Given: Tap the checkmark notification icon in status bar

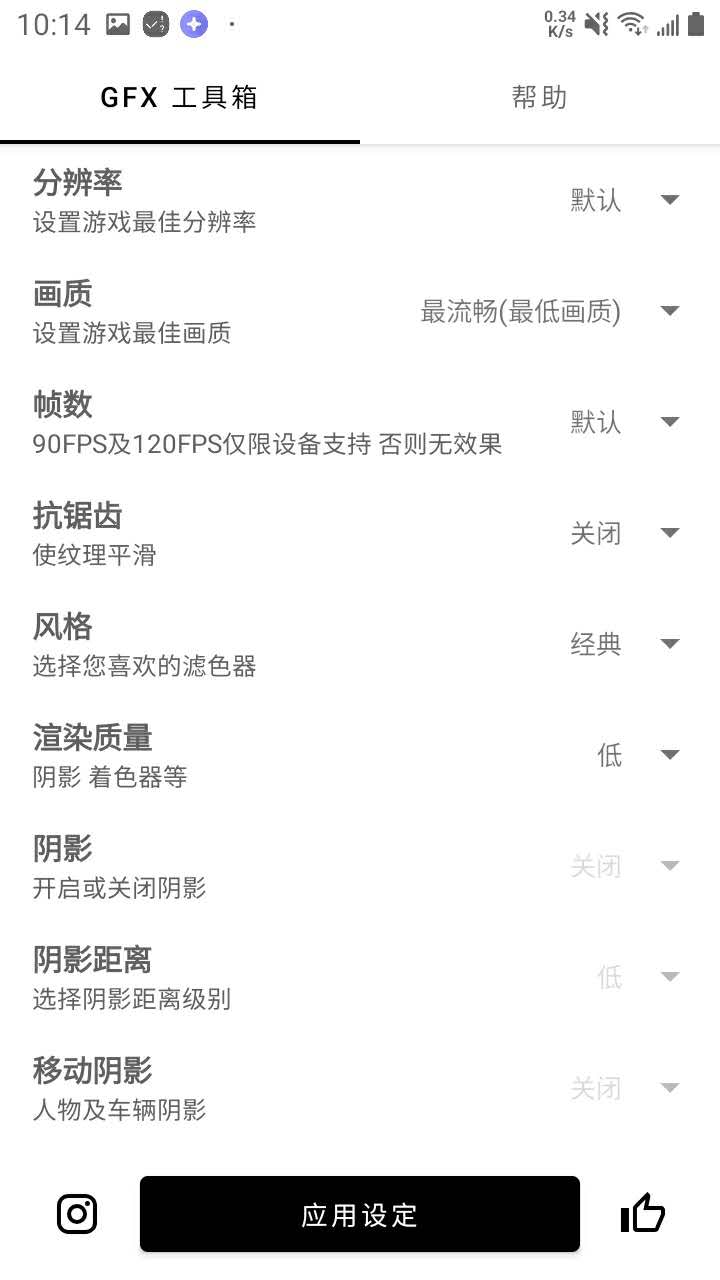Looking at the screenshot, I should 156,22.
